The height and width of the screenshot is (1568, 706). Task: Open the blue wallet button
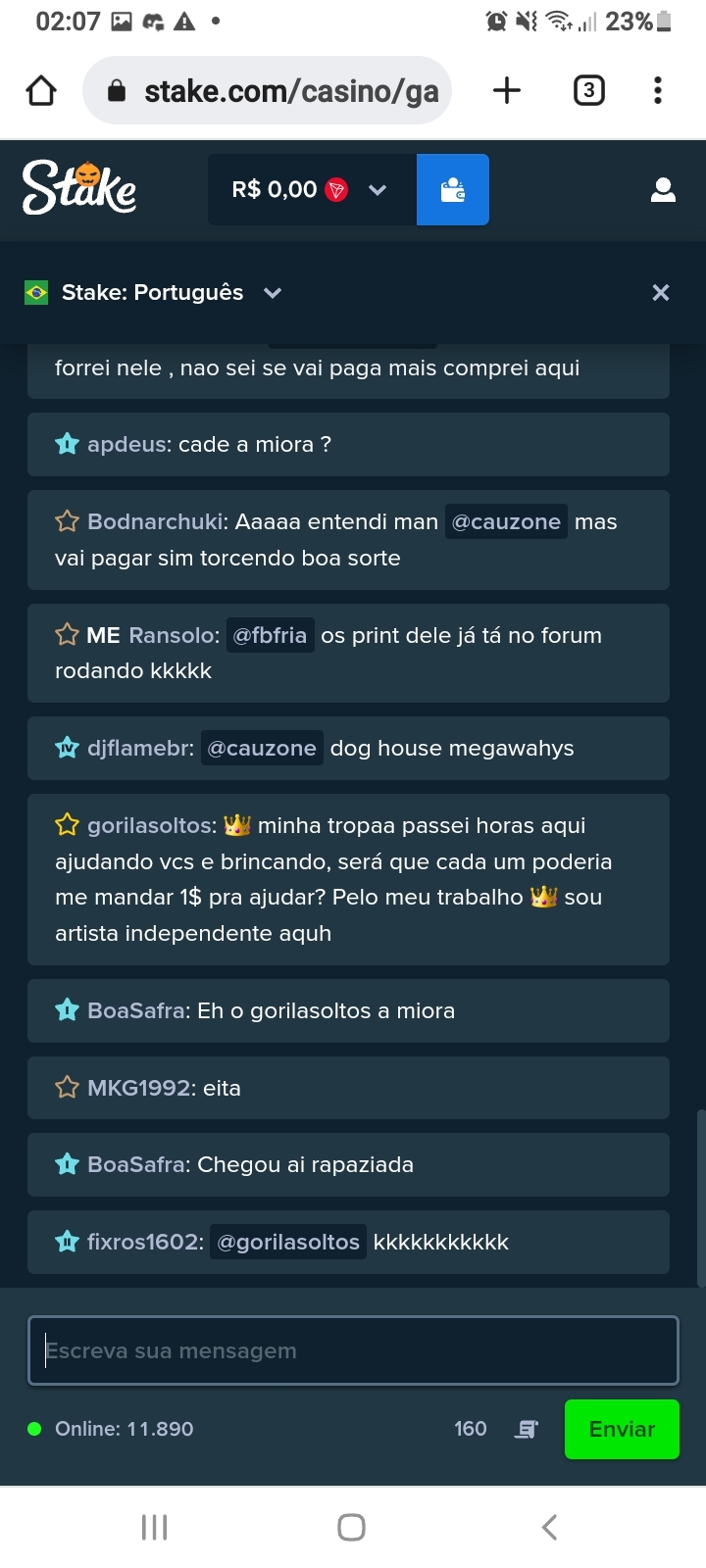(x=453, y=189)
